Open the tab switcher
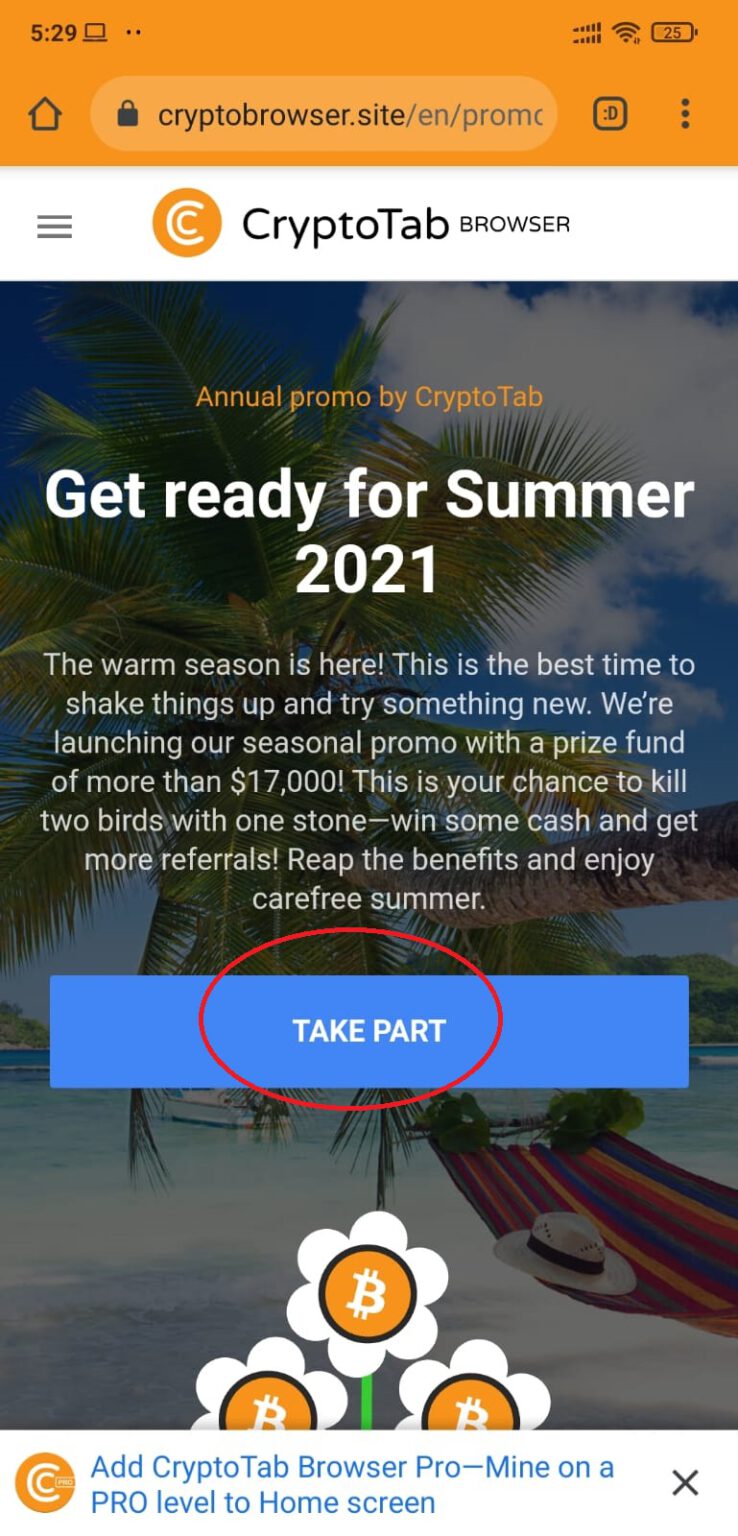This screenshot has height=1536, width=738. (610, 115)
